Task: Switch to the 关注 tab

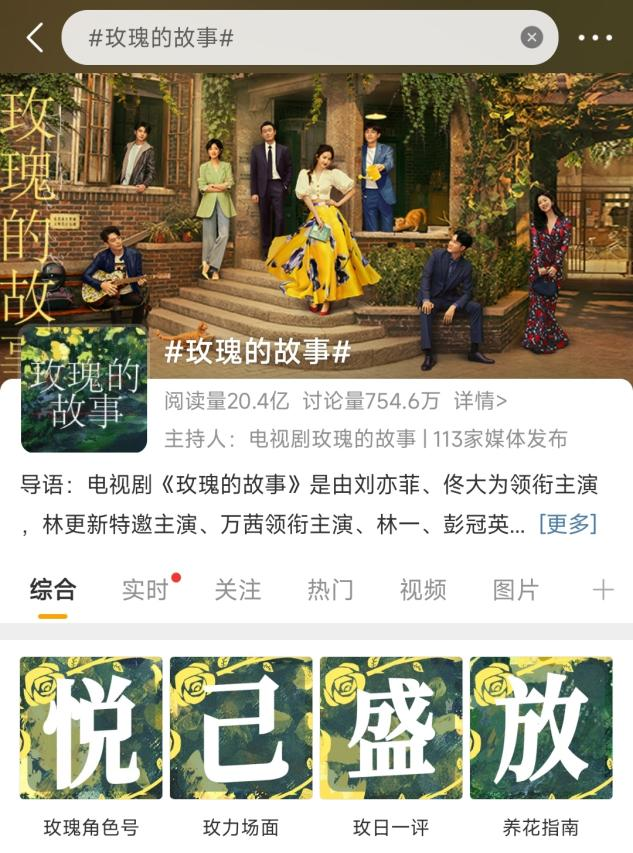Action: click(238, 590)
